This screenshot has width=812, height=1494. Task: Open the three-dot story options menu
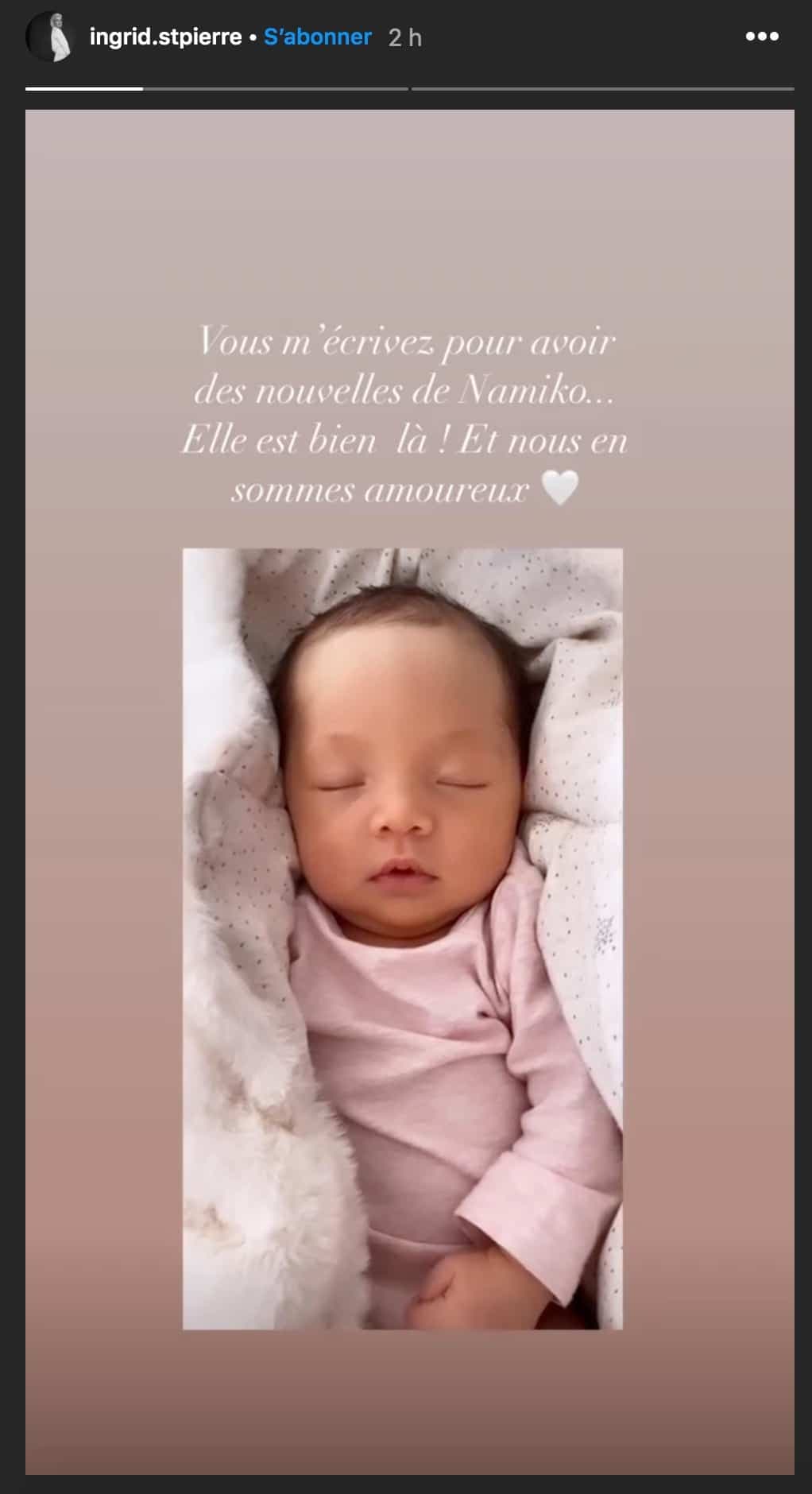pyautogui.click(x=761, y=37)
